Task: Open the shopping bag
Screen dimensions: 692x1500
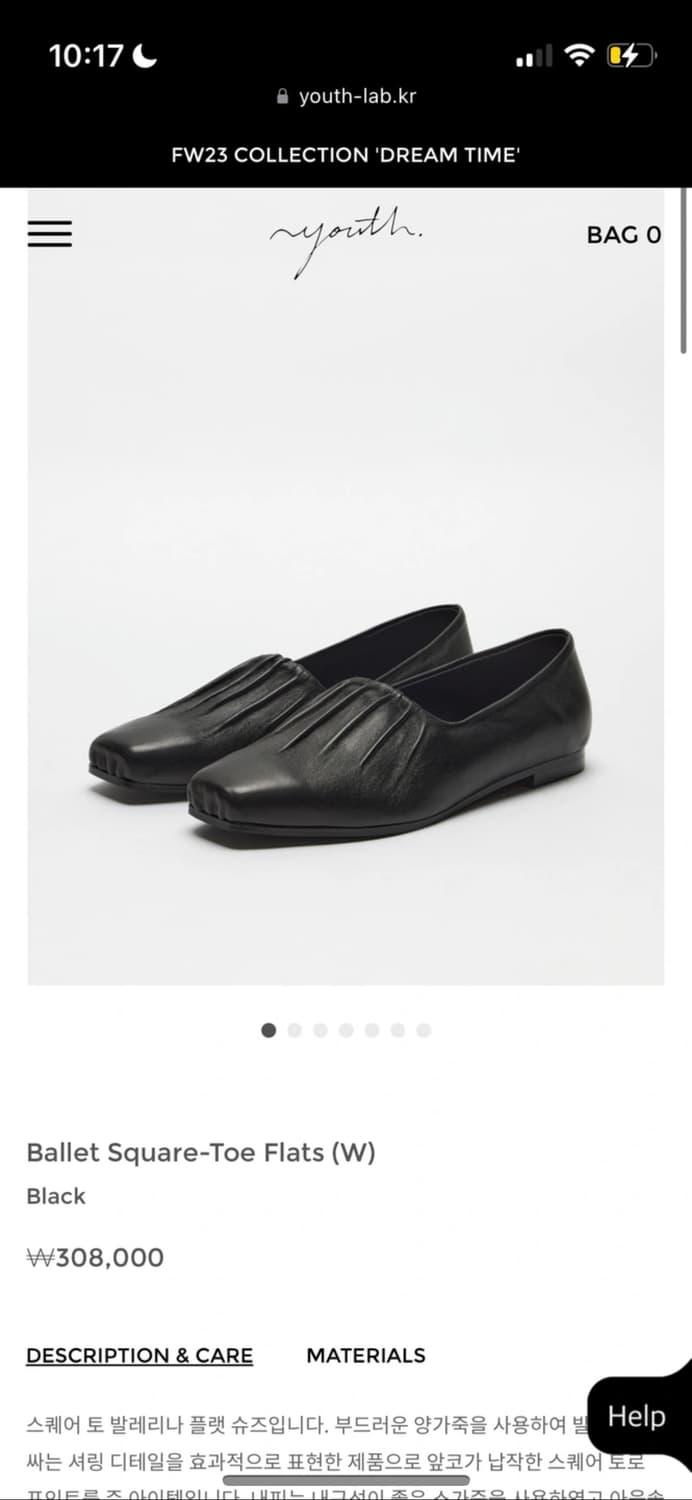Action: pos(623,235)
